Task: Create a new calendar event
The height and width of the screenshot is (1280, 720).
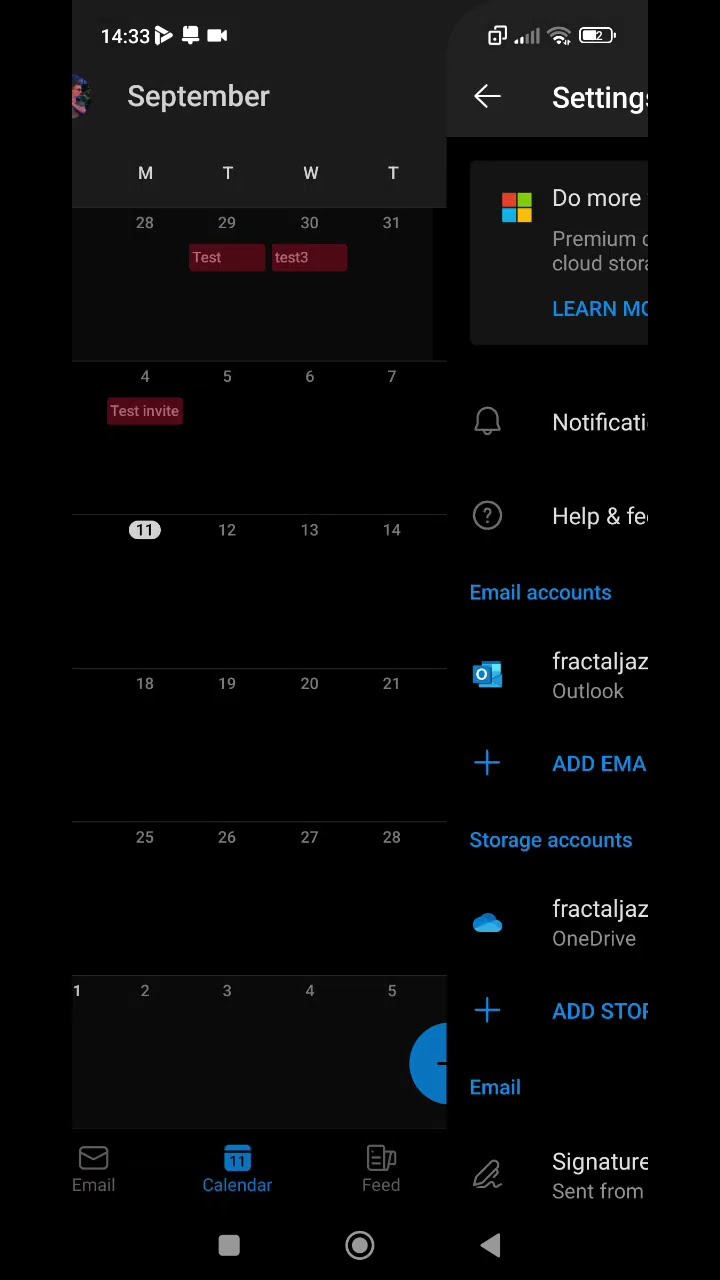Action: pyautogui.click(x=432, y=1064)
